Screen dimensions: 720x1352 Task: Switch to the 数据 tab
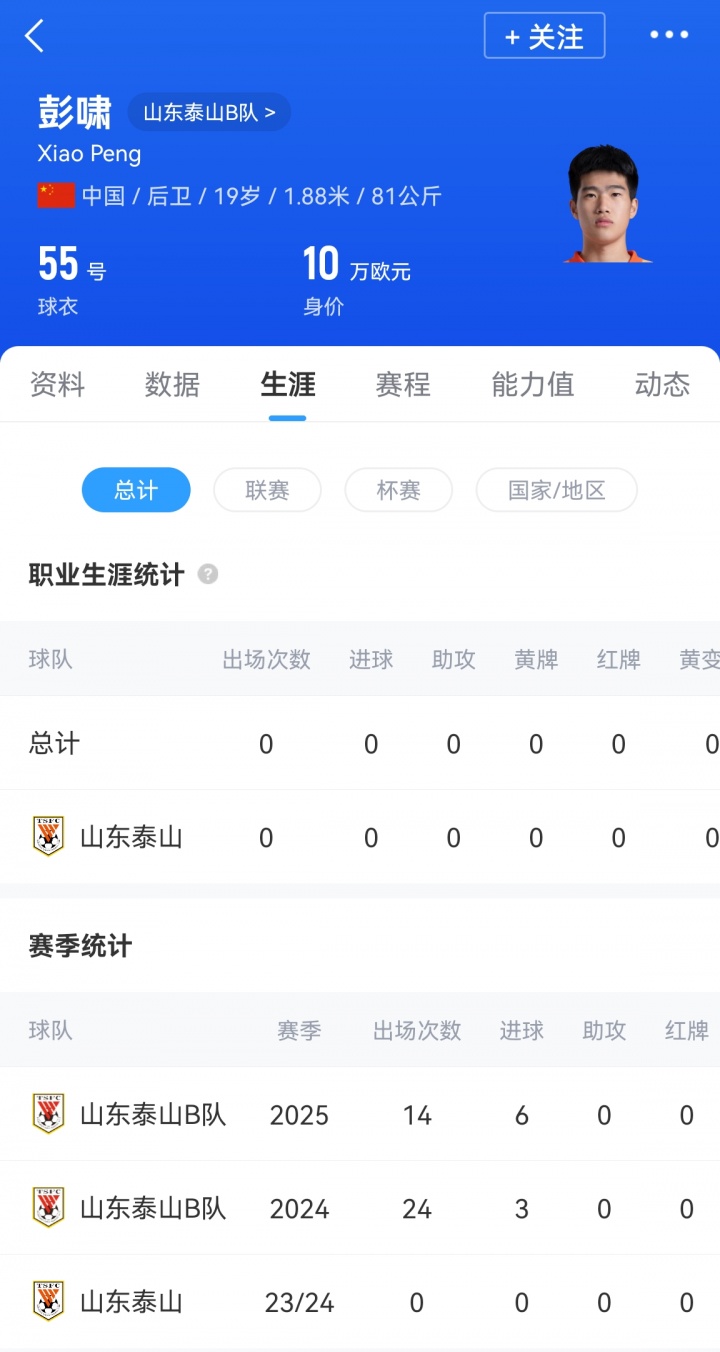point(172,385)
